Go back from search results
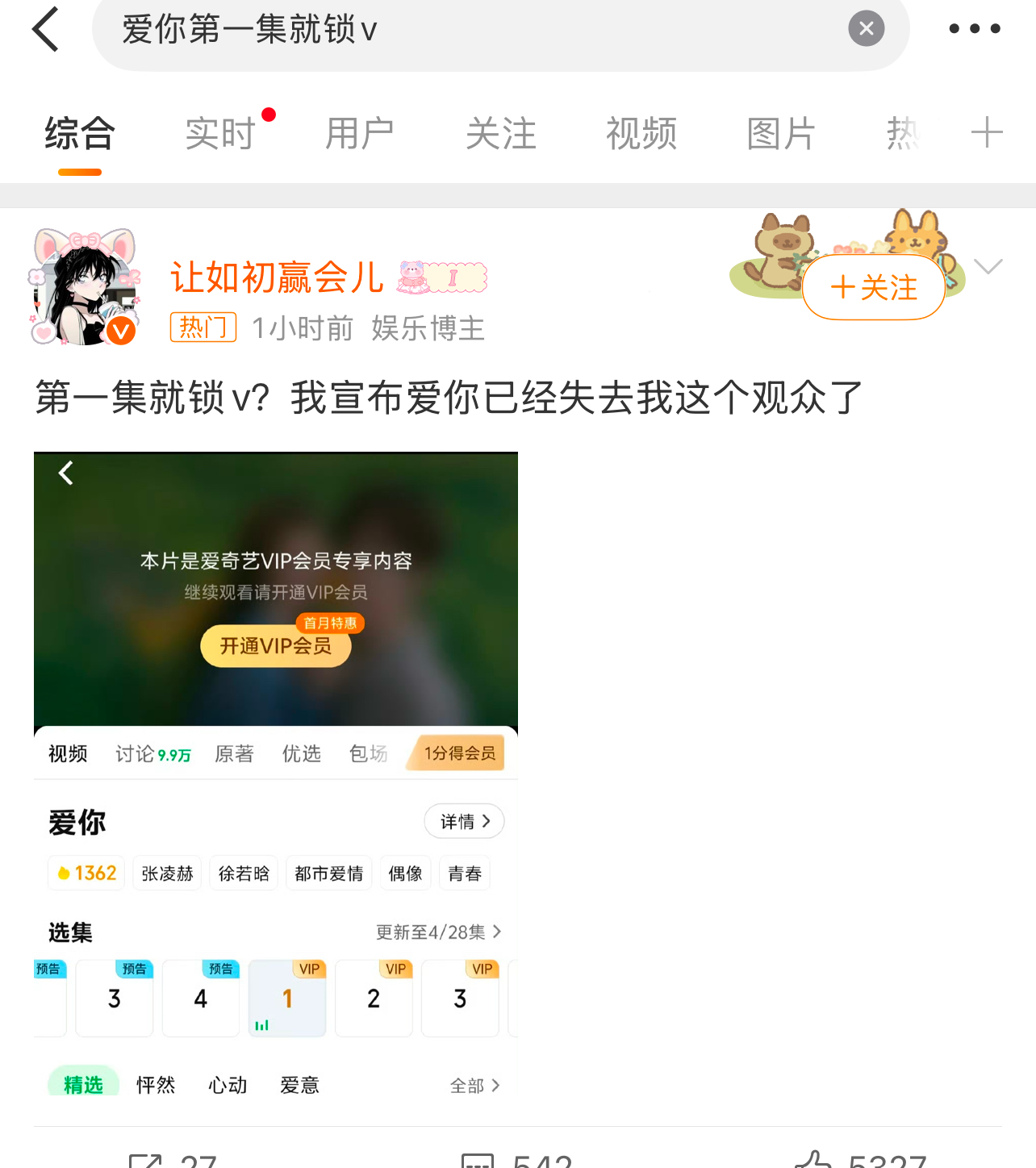The width and height of the screenshot is (1036, 1168). click(x=46, y=29)
